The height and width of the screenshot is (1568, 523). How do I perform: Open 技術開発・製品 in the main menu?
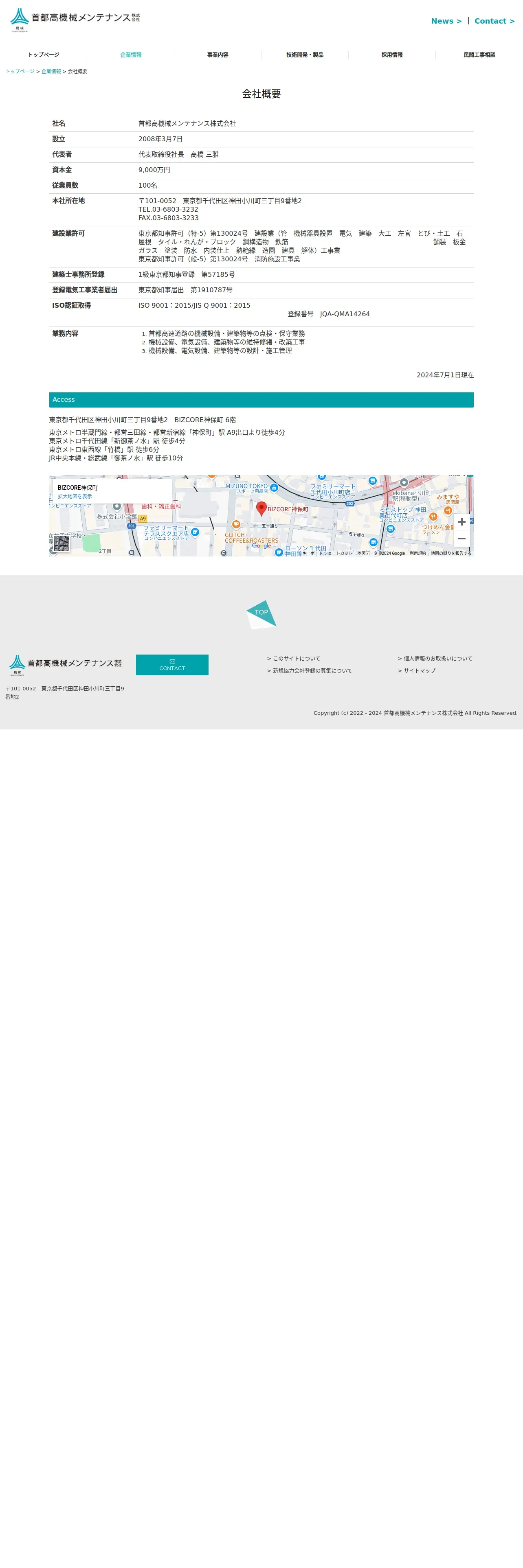[x=305, y=55]
